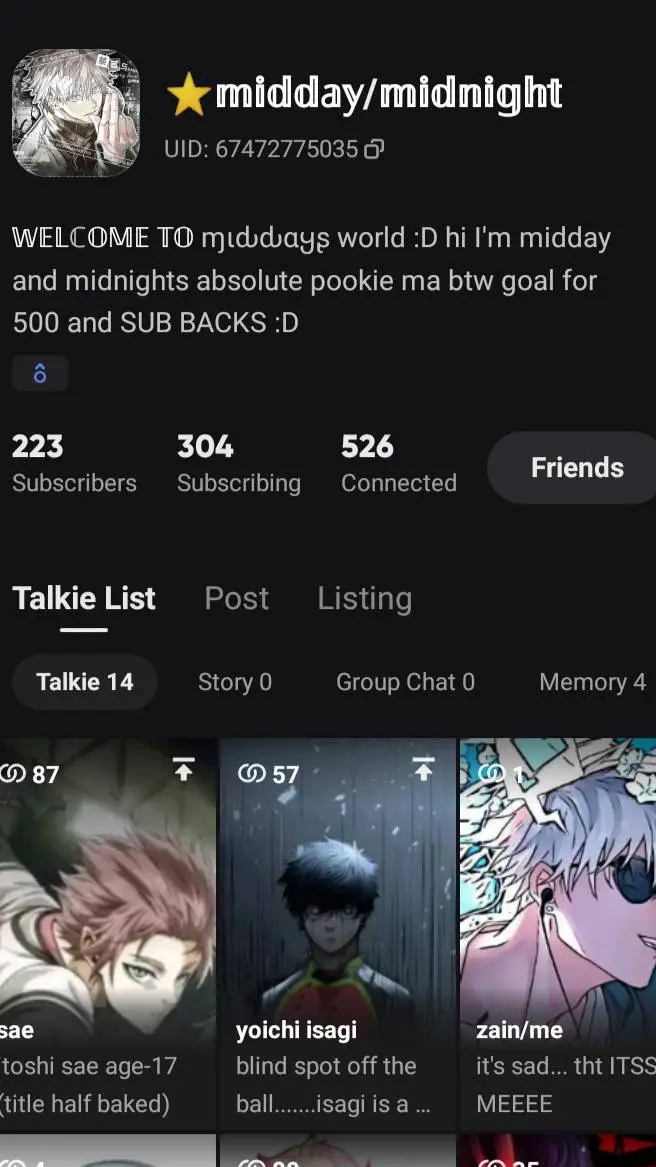Open the profile avatar picture
656x1167 pixels.
(x=76, y=113)
